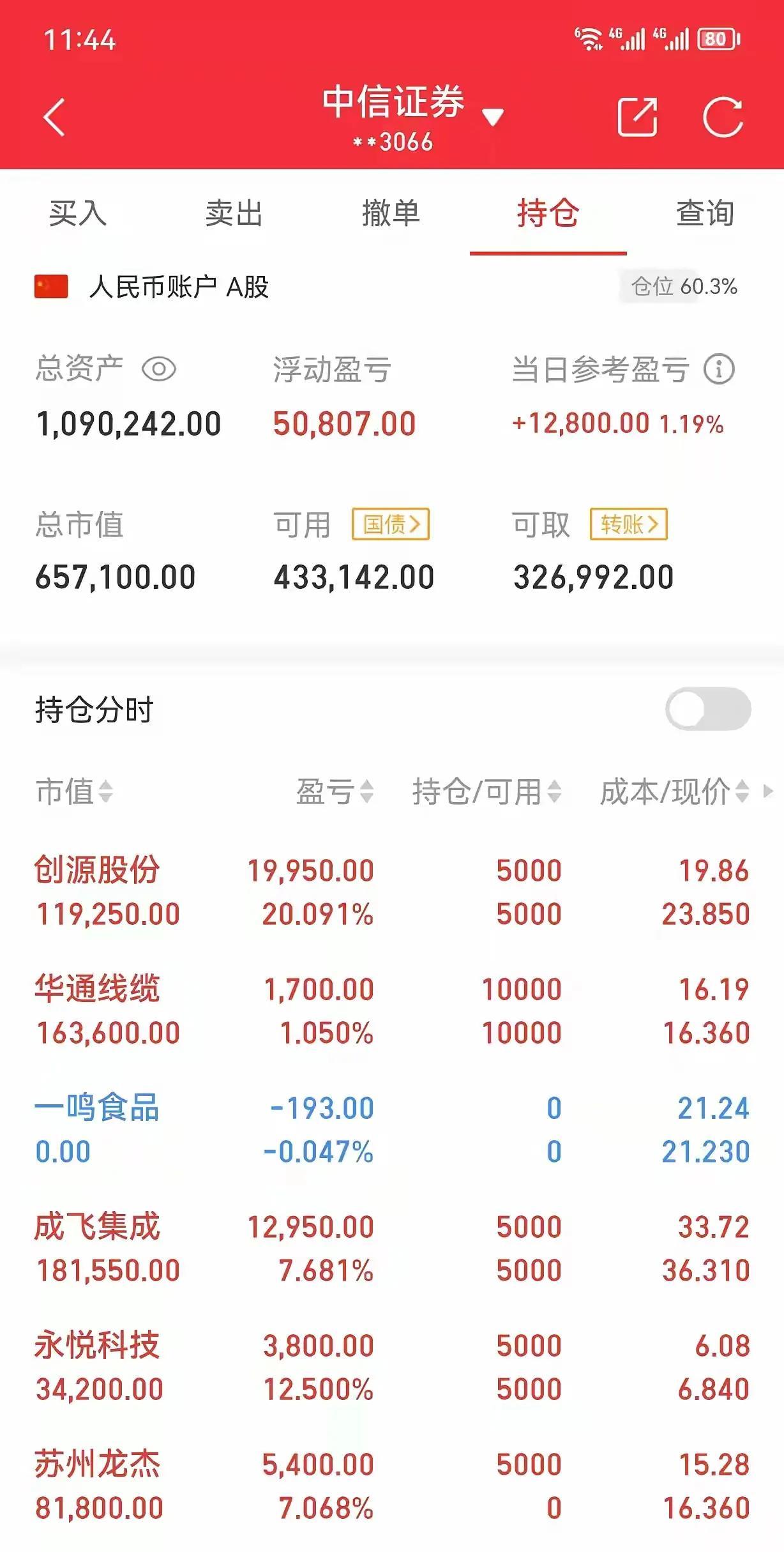Hide total assets with the eye icon
The image size is (784, 1552).
point(158,369)
